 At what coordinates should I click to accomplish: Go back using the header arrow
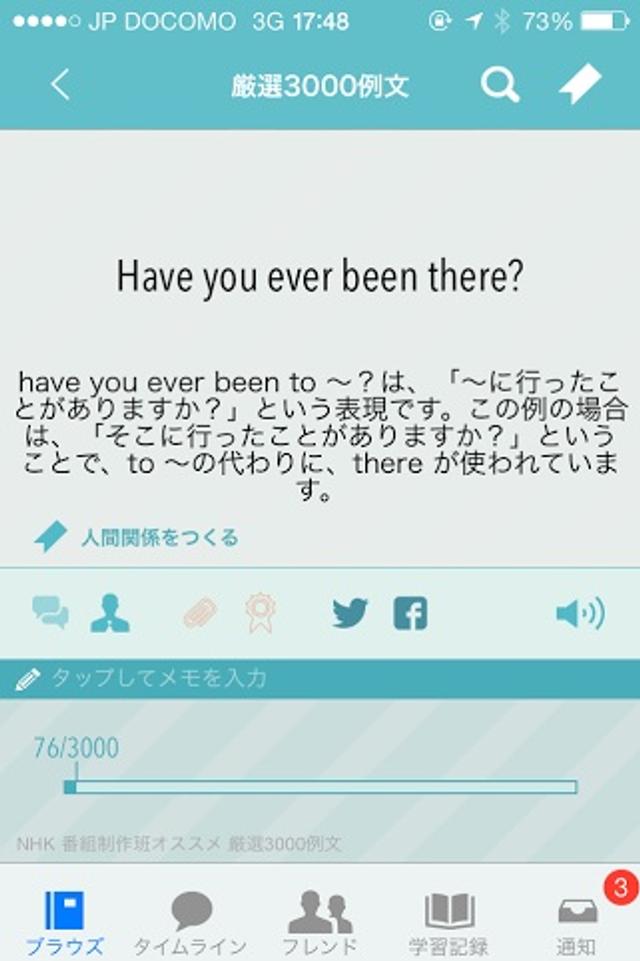point(61,85)
